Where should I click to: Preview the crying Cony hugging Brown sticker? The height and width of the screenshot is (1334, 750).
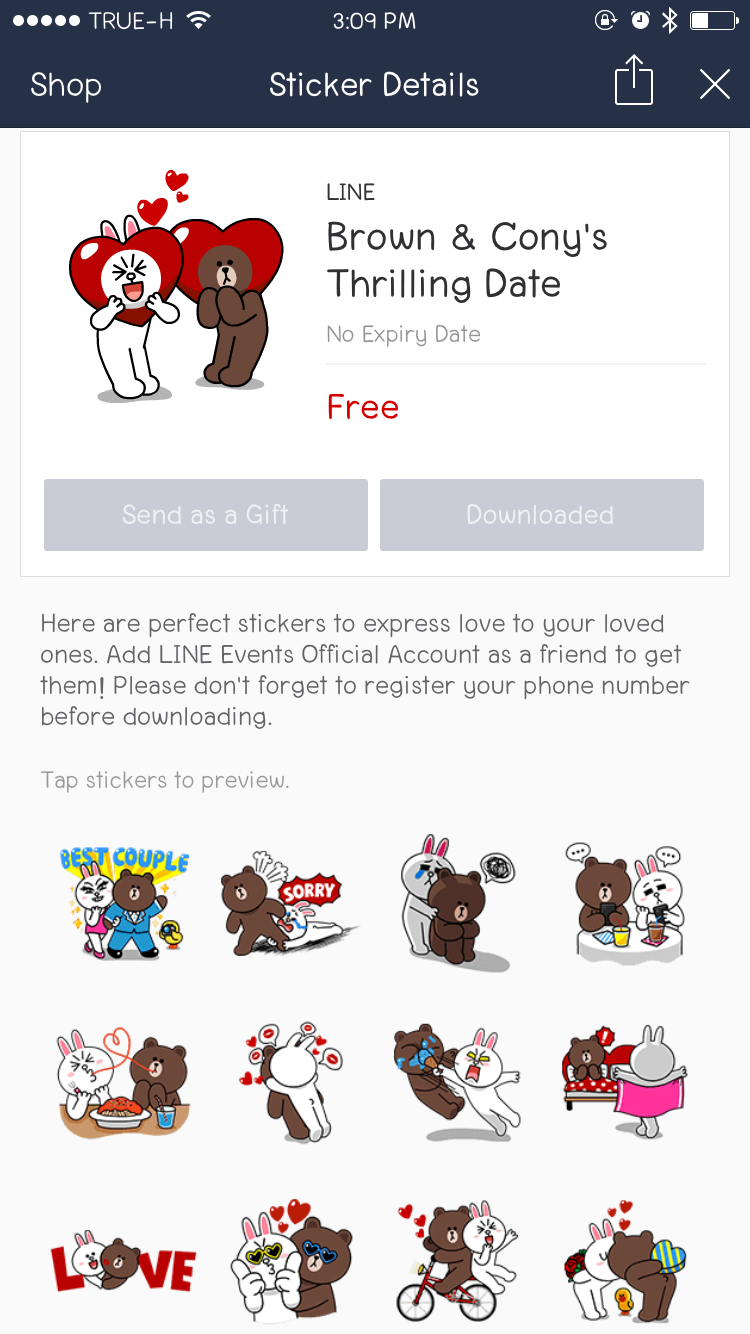[x=457, y=902]
